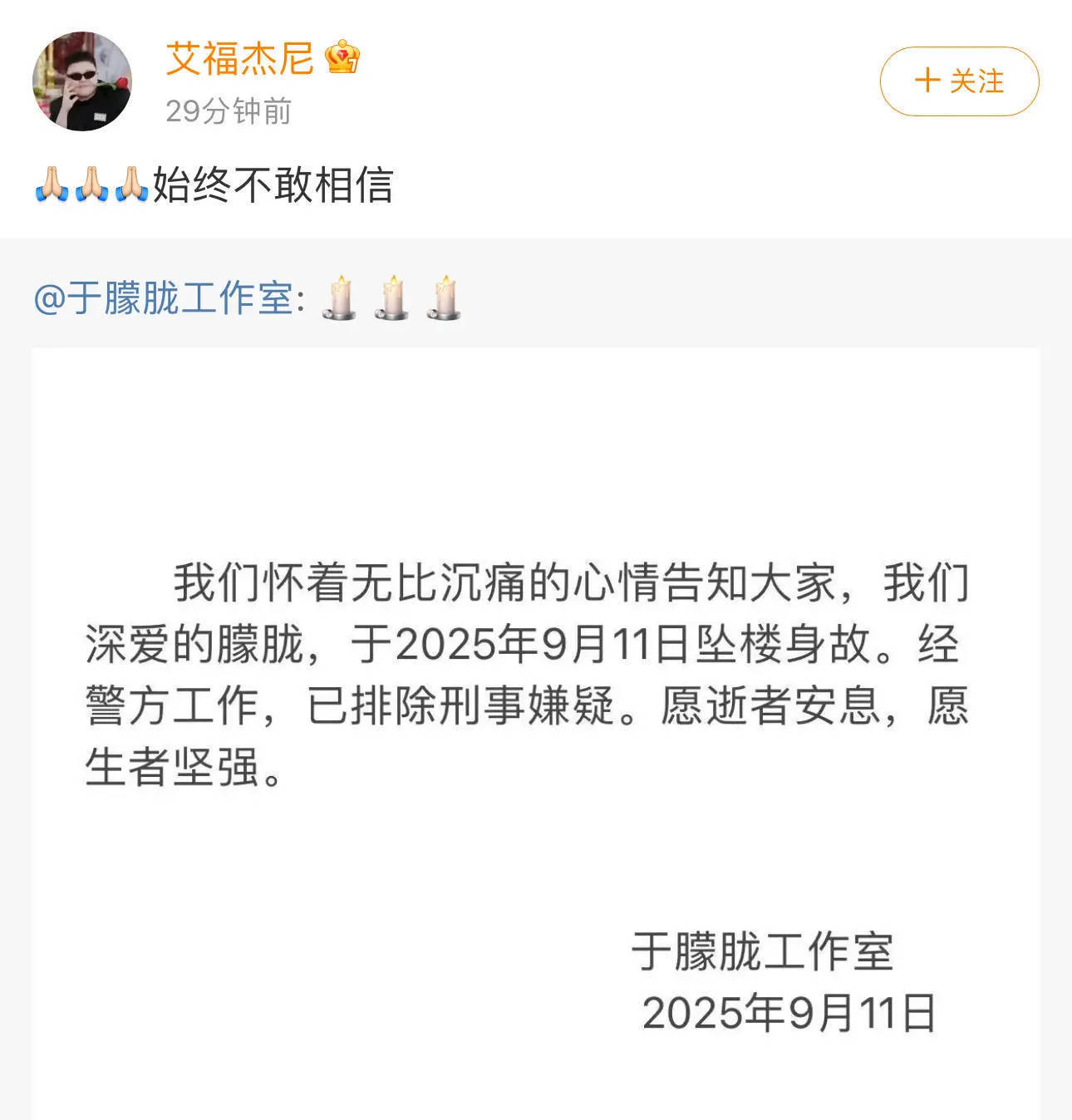Open the @于朦胧工作室 mention link
The width and height of the screenshot is (1072, 1120).
pos(164,298)
